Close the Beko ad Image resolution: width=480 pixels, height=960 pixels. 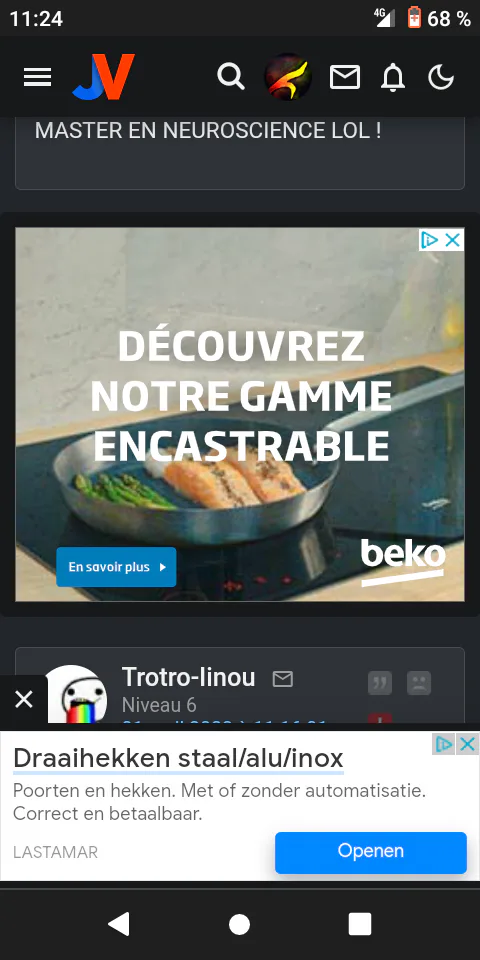tap(452, 240)
